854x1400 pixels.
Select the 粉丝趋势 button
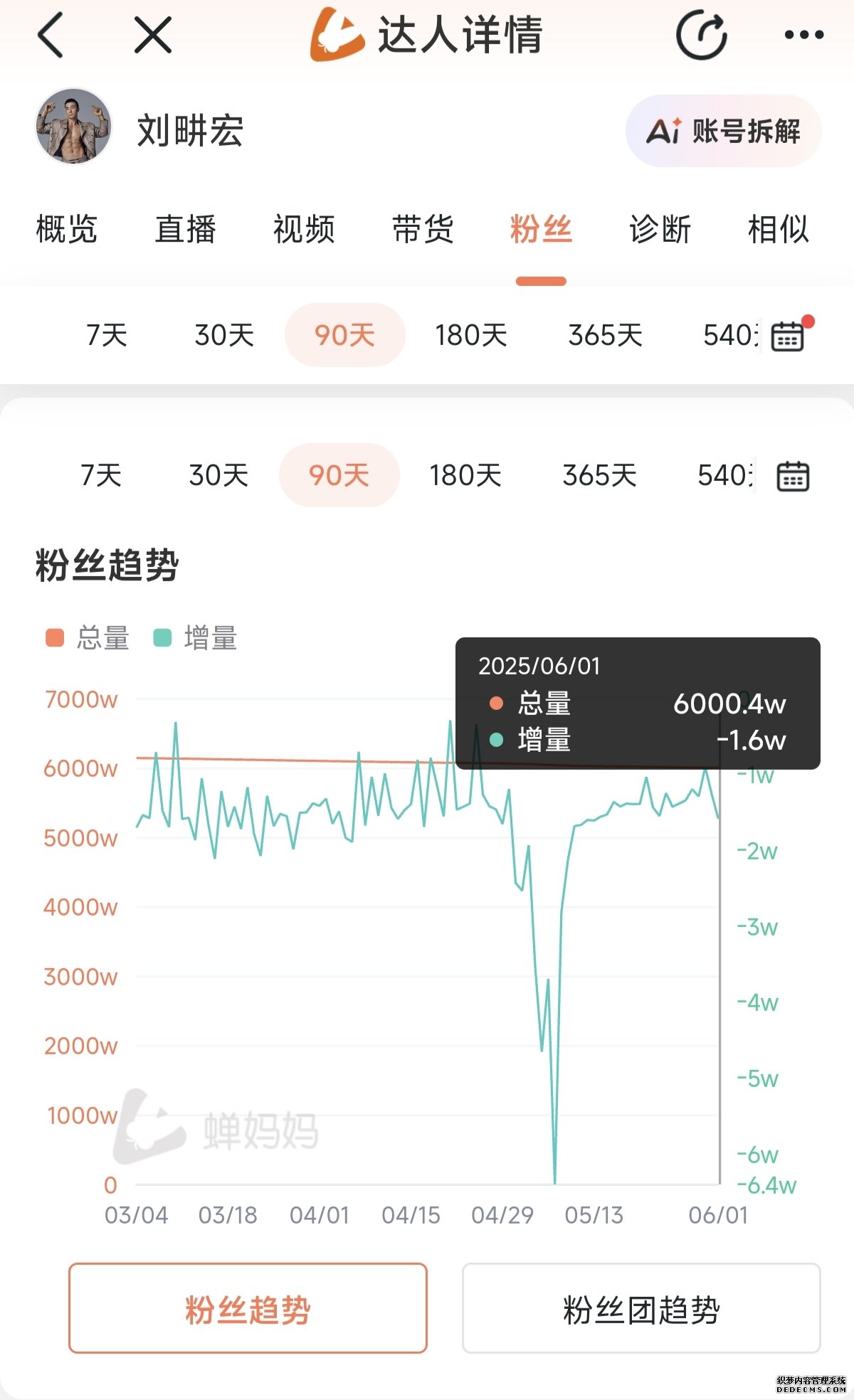pyautogui.click(x=248, y=1309)
